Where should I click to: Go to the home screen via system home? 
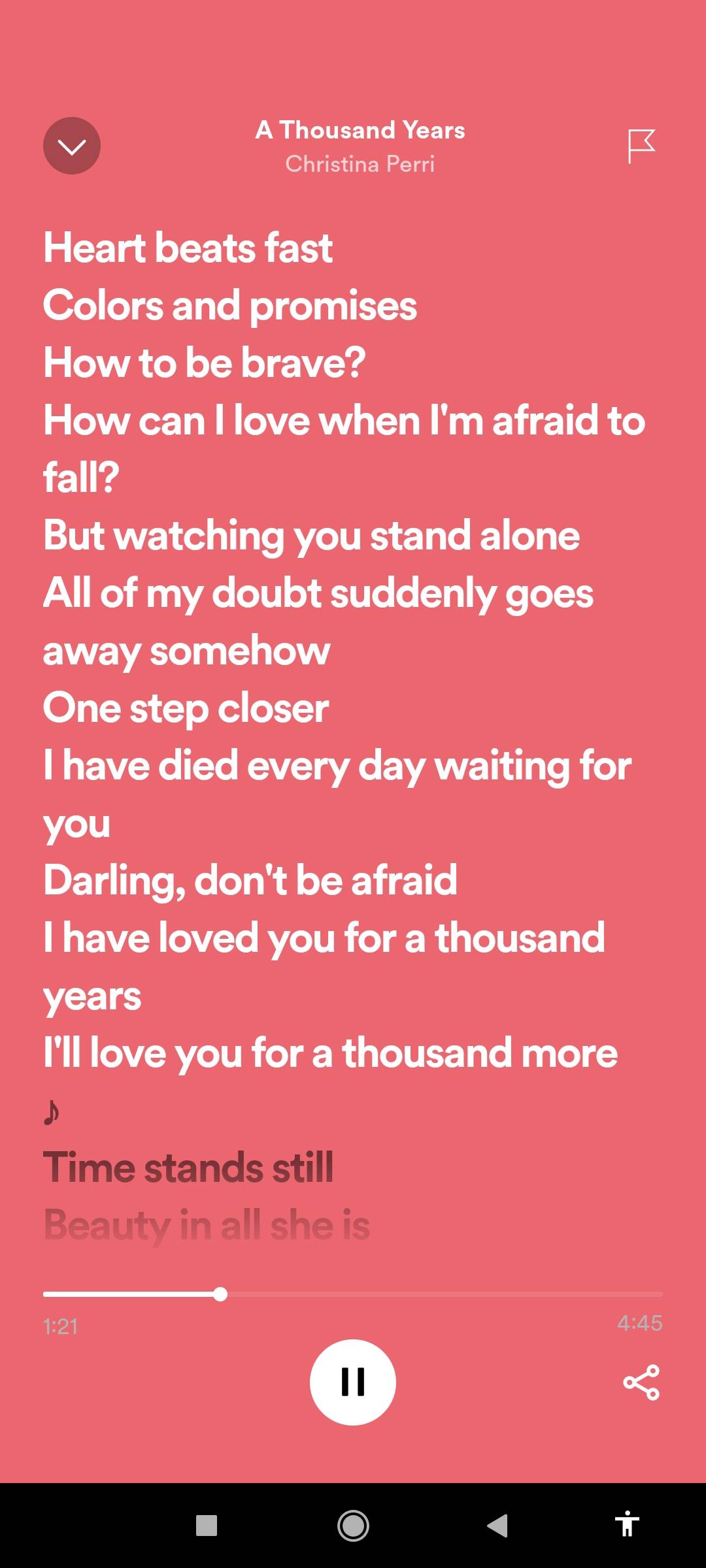pos(353,1526)
